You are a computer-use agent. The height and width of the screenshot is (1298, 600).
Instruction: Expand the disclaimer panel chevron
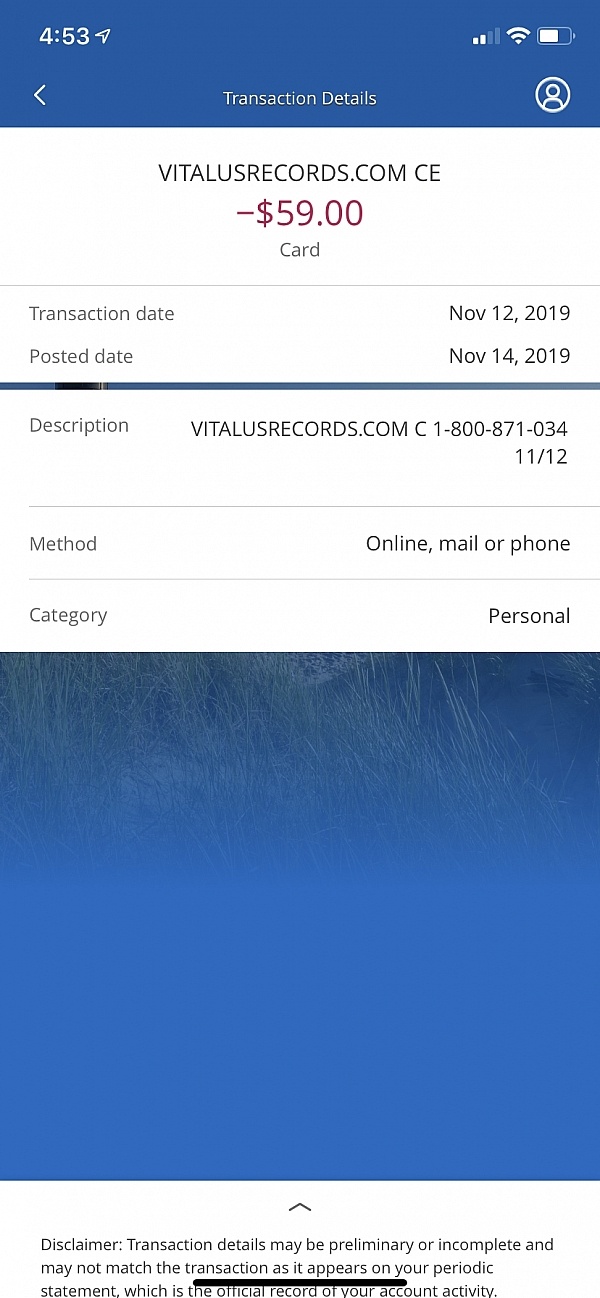click(x=300, y=1207)
